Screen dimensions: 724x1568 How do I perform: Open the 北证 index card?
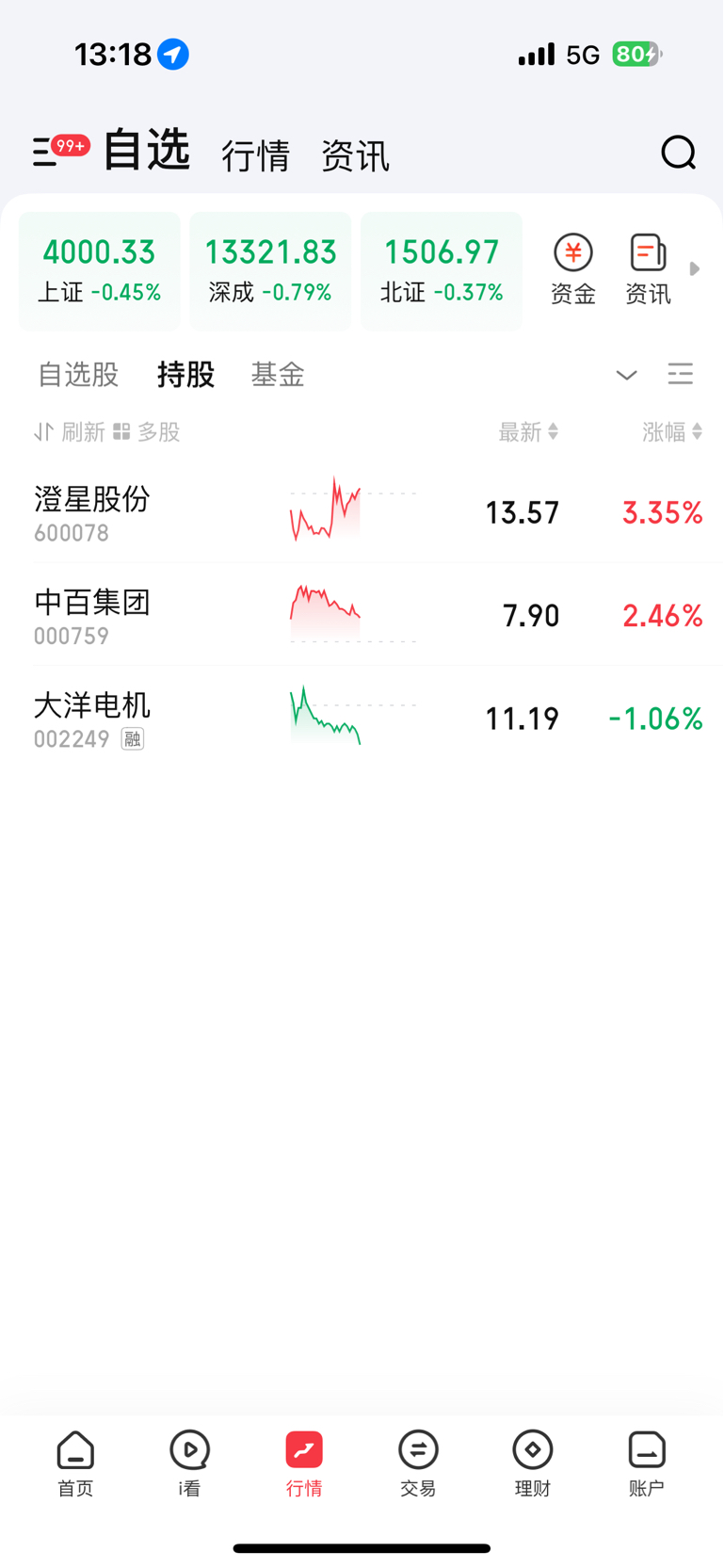click(442, 271)
